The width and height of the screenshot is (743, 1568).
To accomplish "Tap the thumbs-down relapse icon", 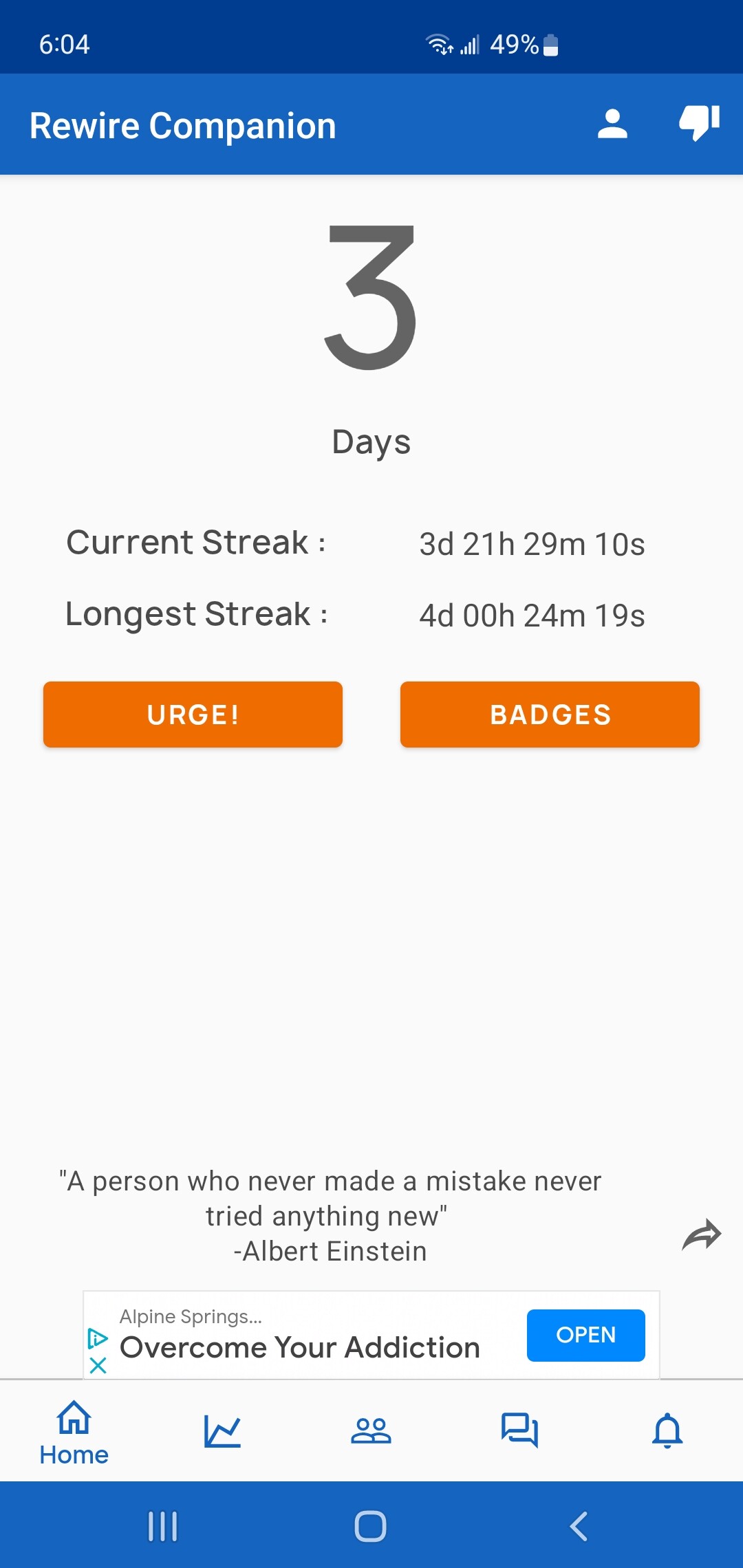I will (x=699, y=123).
